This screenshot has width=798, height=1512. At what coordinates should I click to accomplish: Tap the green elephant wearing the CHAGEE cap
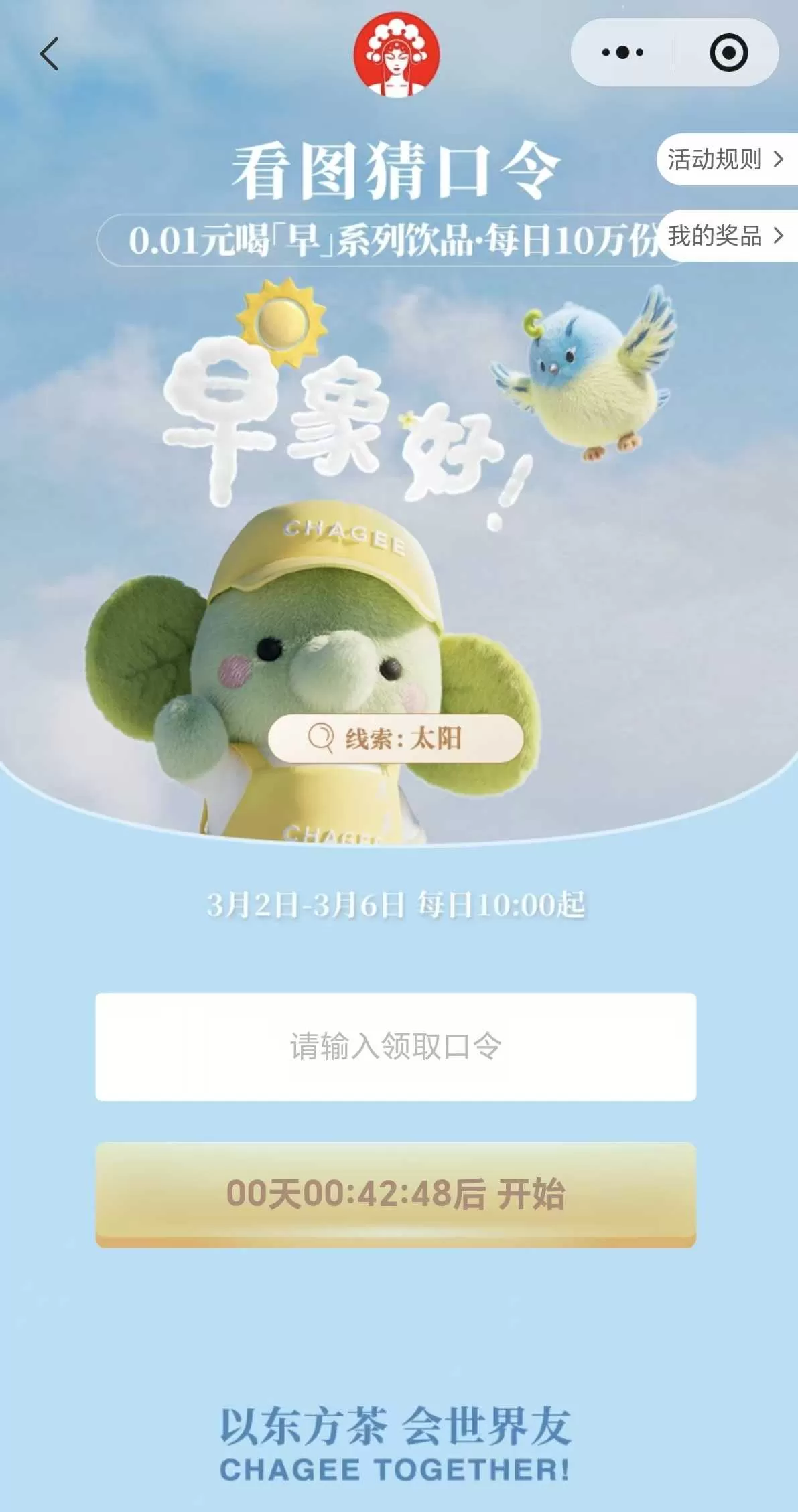point(322,656)
